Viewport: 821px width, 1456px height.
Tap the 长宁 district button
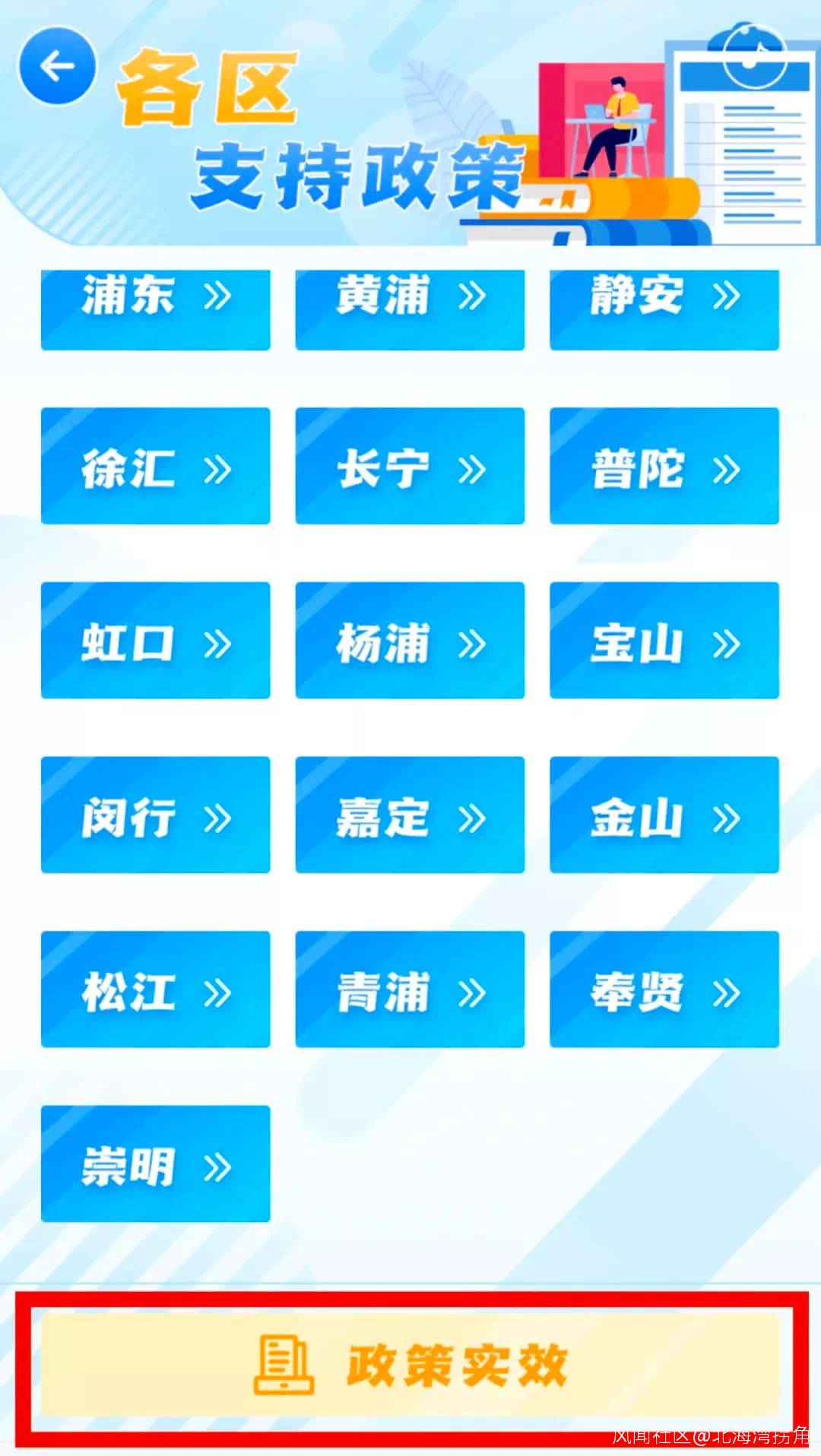[x=410, y=466]
